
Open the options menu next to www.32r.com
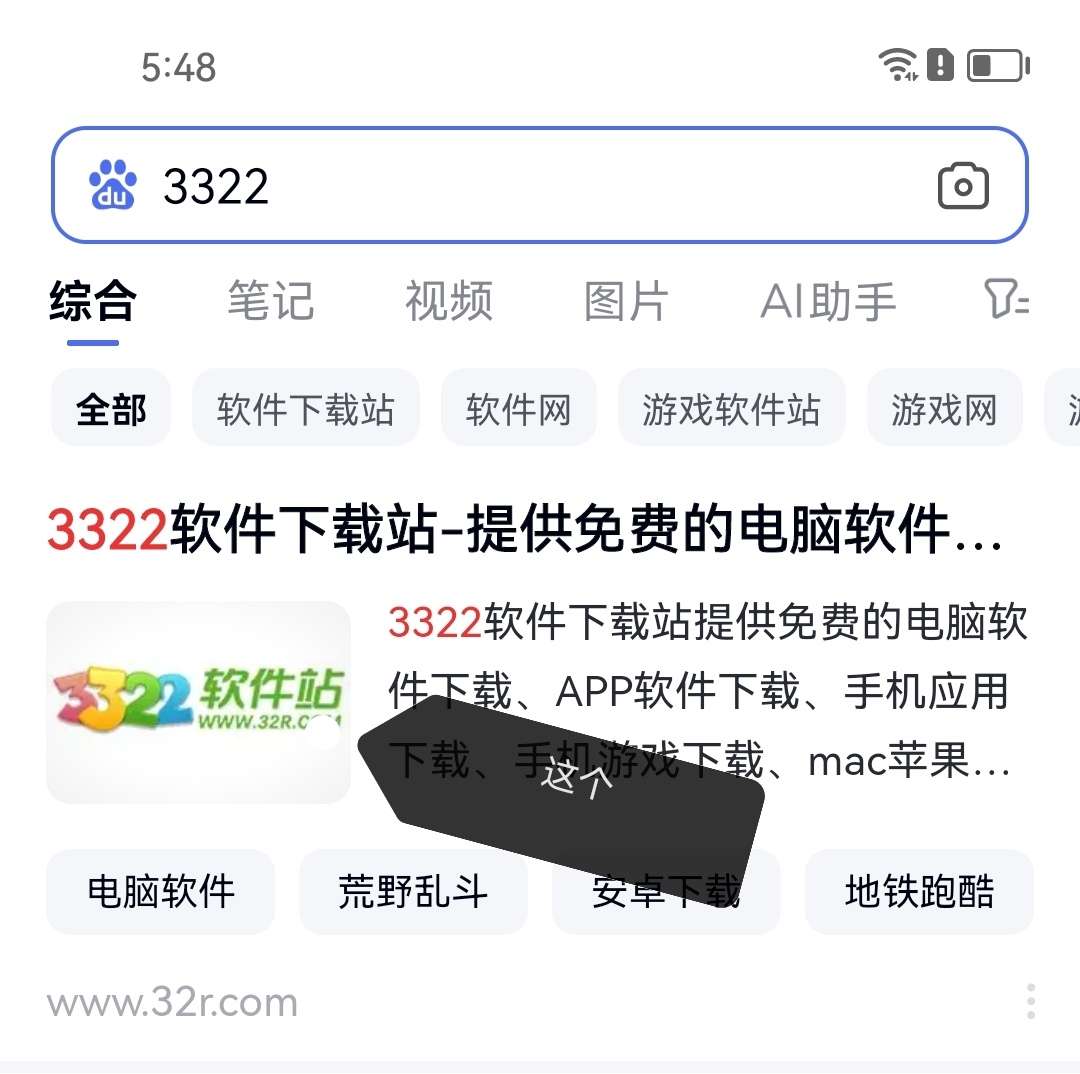click(x=1030, y=1001)
